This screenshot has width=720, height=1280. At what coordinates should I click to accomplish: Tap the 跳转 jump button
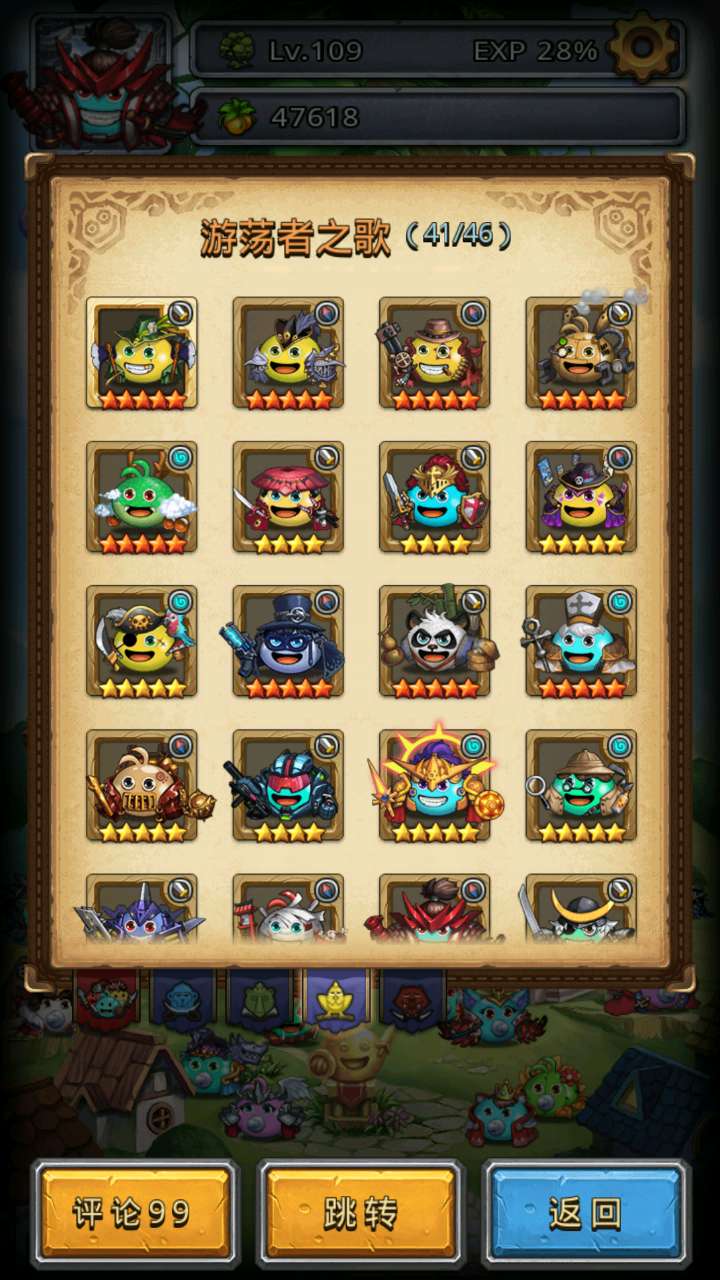[360, 1213]
